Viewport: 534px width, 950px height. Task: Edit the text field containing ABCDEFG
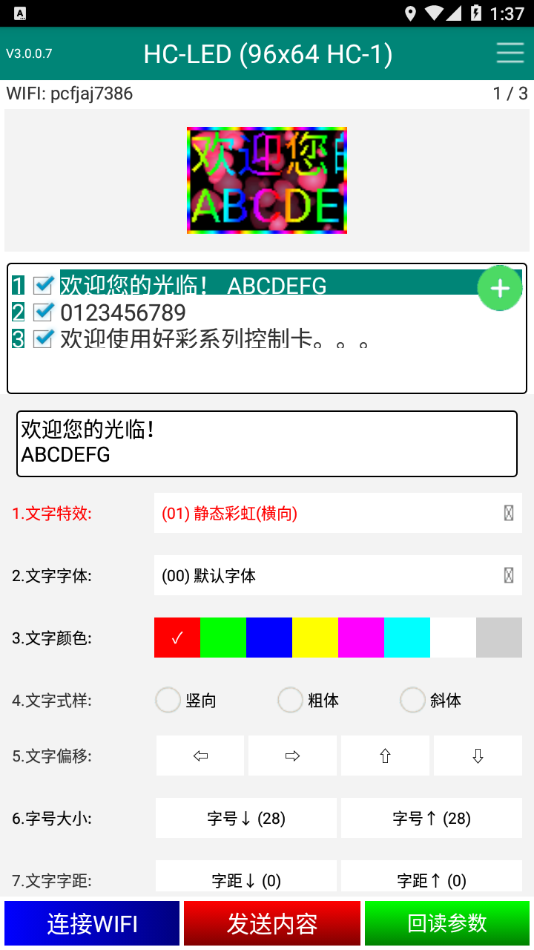267,443
